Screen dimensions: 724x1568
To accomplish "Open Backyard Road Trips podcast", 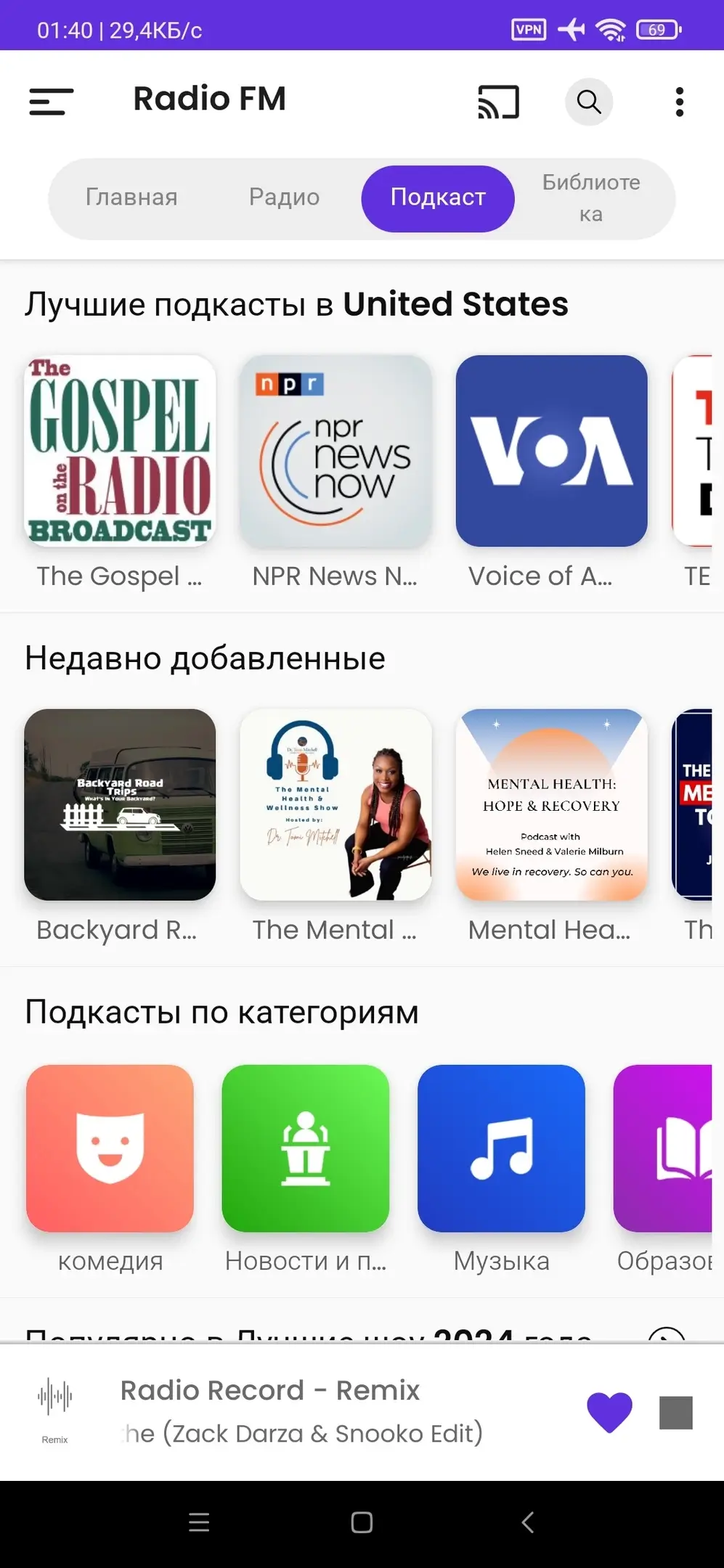I will coord(120,804).
